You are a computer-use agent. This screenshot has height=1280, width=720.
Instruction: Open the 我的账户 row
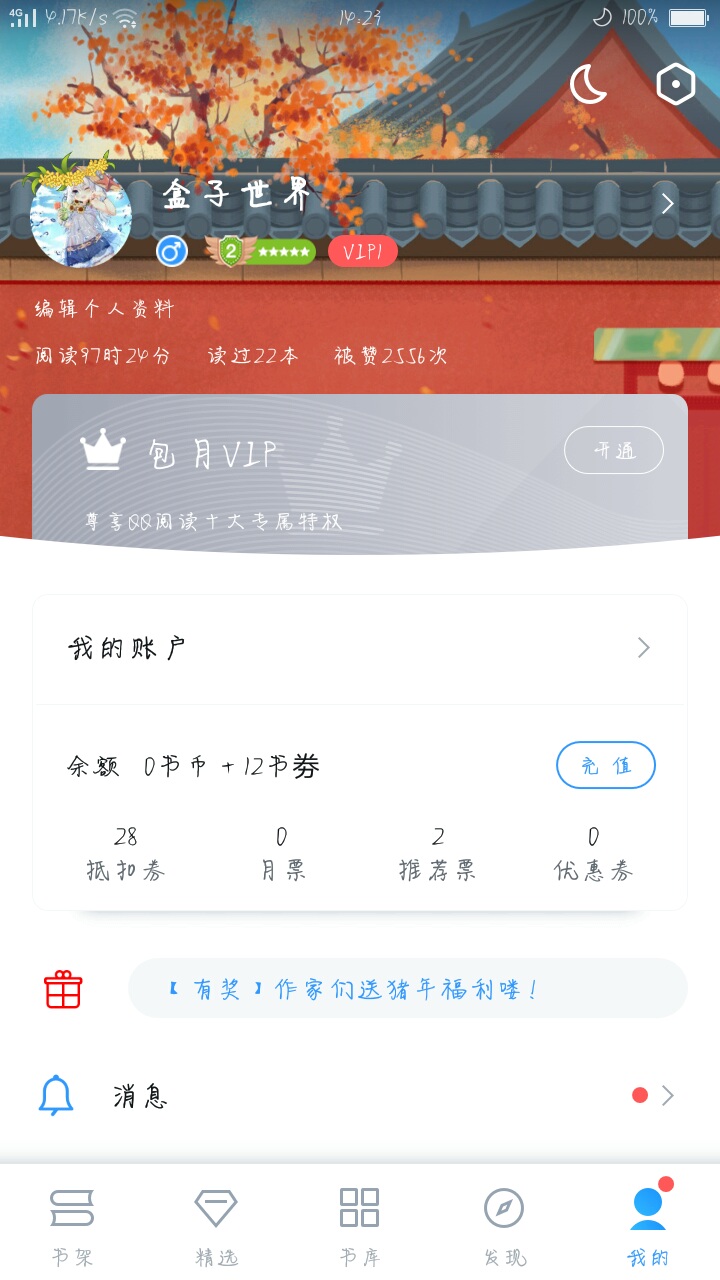(x=360, y=649)
